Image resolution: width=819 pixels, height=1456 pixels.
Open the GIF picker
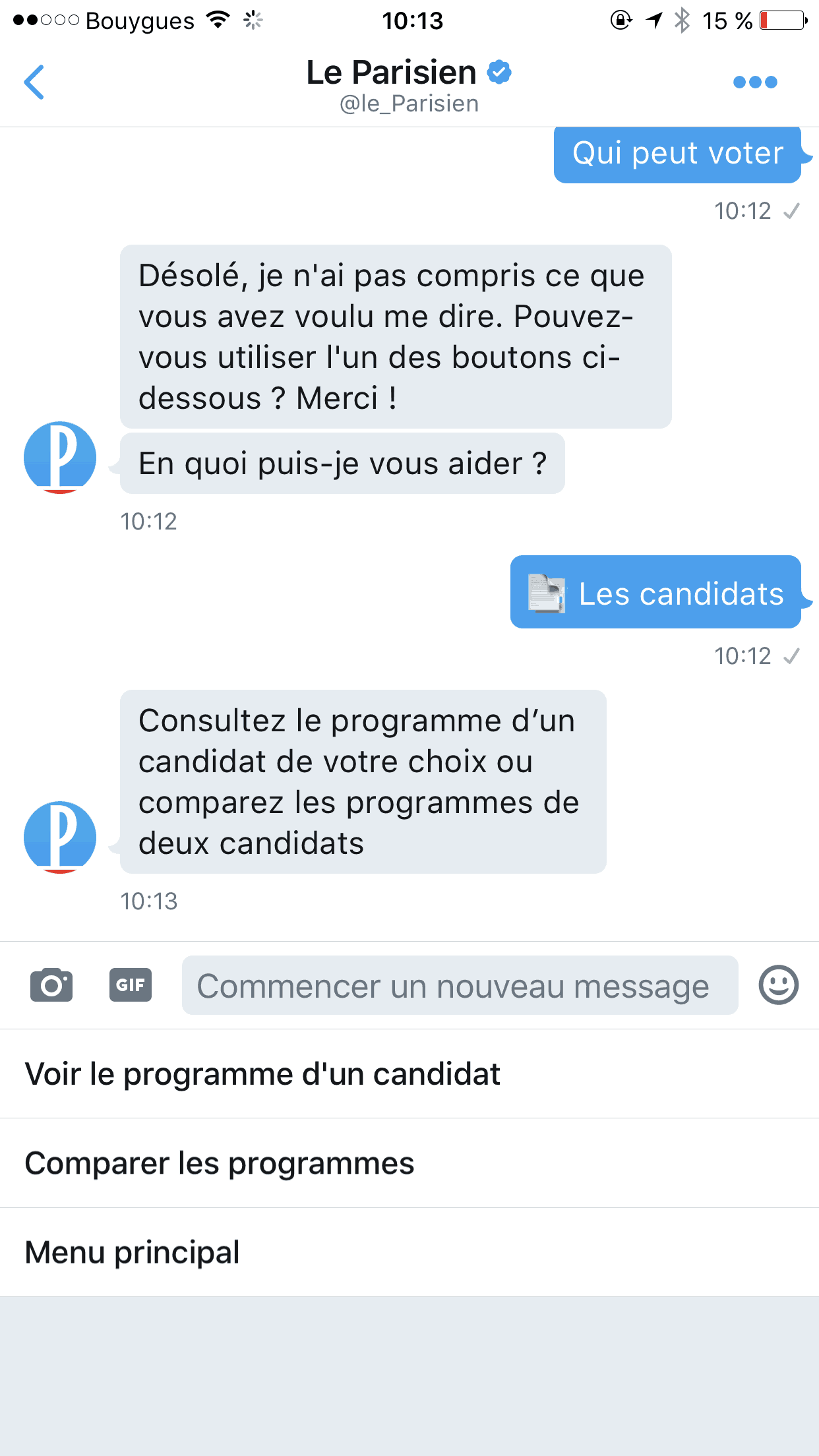(131, 985)
